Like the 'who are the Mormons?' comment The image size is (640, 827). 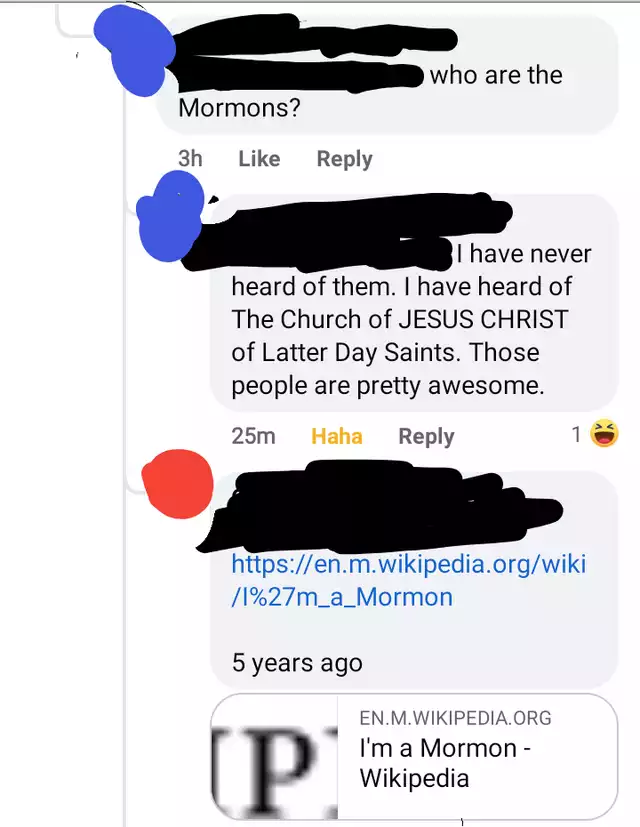[x=259, y=159]
